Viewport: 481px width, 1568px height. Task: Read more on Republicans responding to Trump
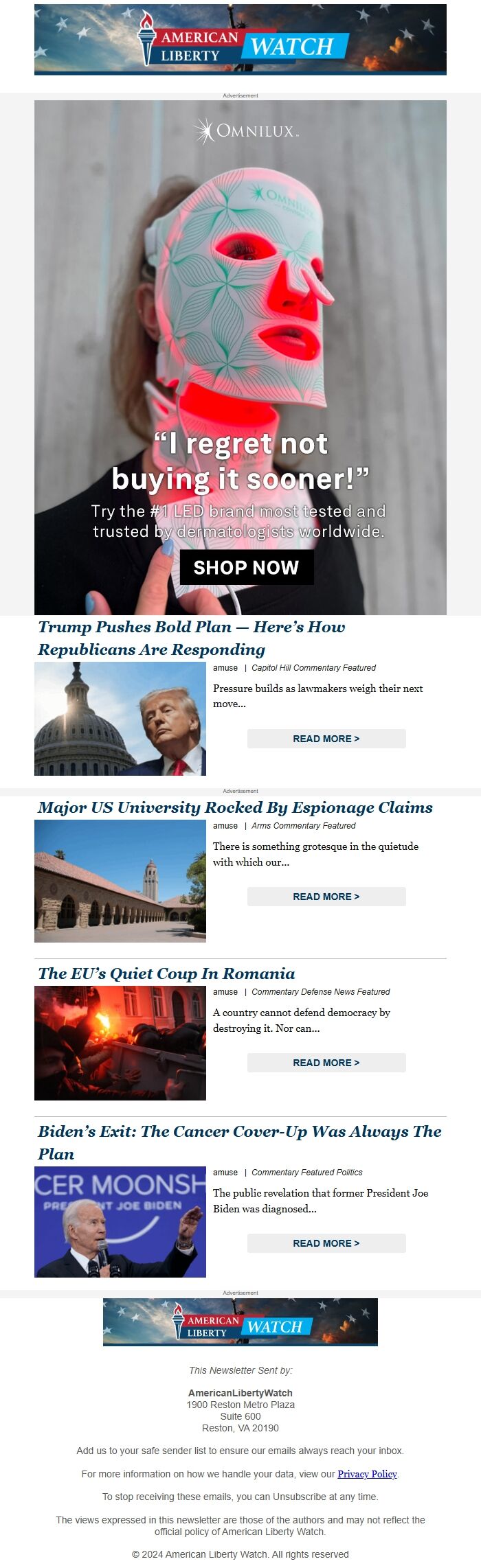click(x=326, y=739)
